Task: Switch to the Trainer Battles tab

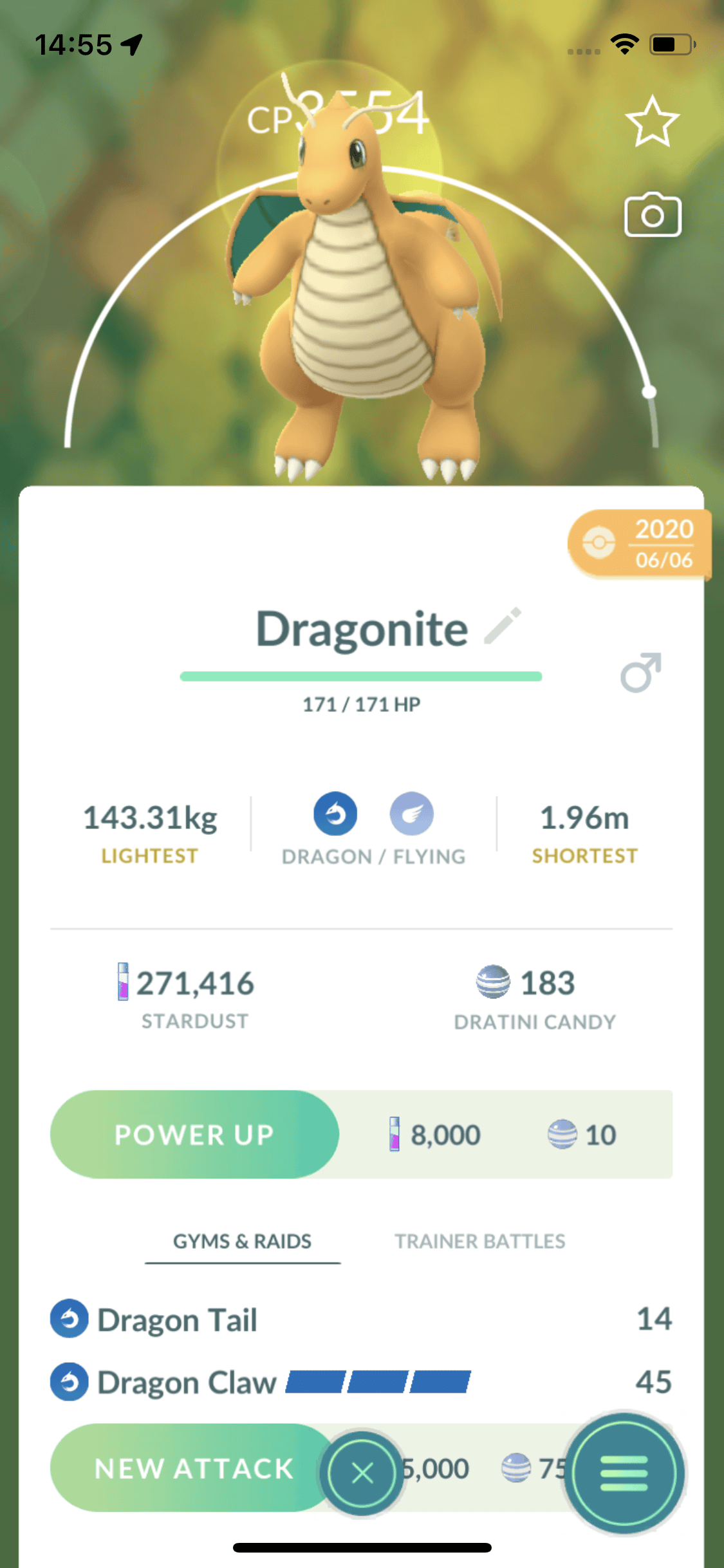Action: tap(479, 1241)
